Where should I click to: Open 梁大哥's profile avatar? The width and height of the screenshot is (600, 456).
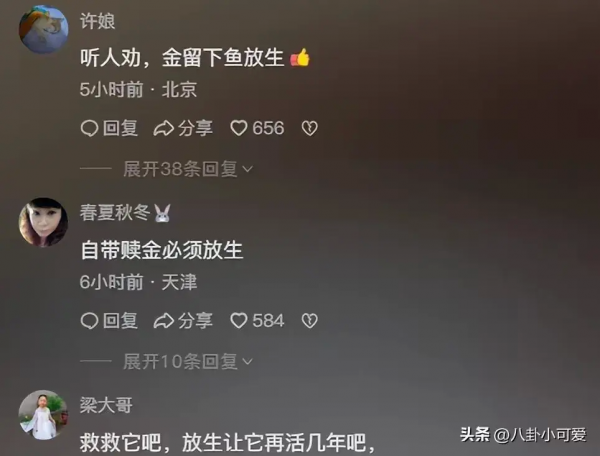(43, 415)
